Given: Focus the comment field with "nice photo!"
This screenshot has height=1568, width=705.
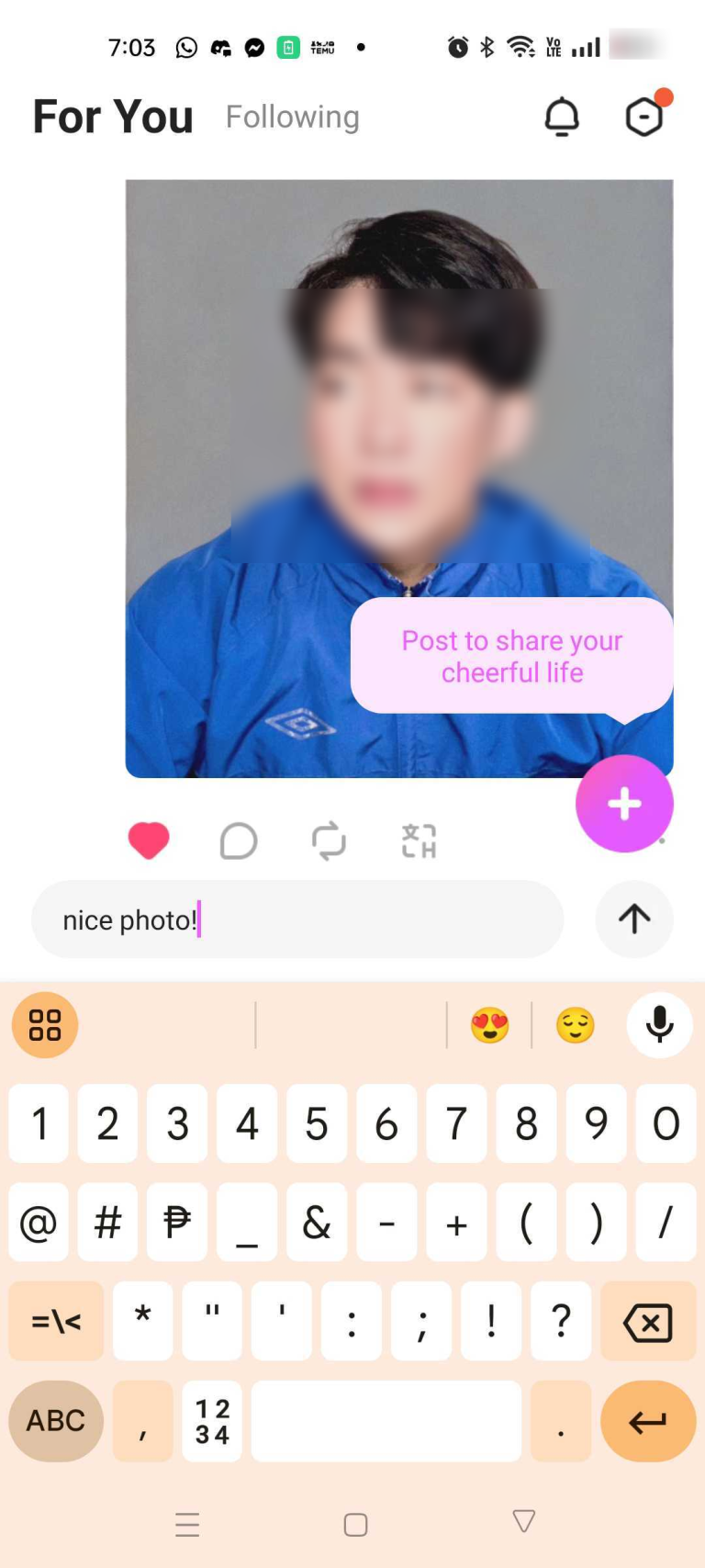Looking at the screenshot, I should coord(297,919).
